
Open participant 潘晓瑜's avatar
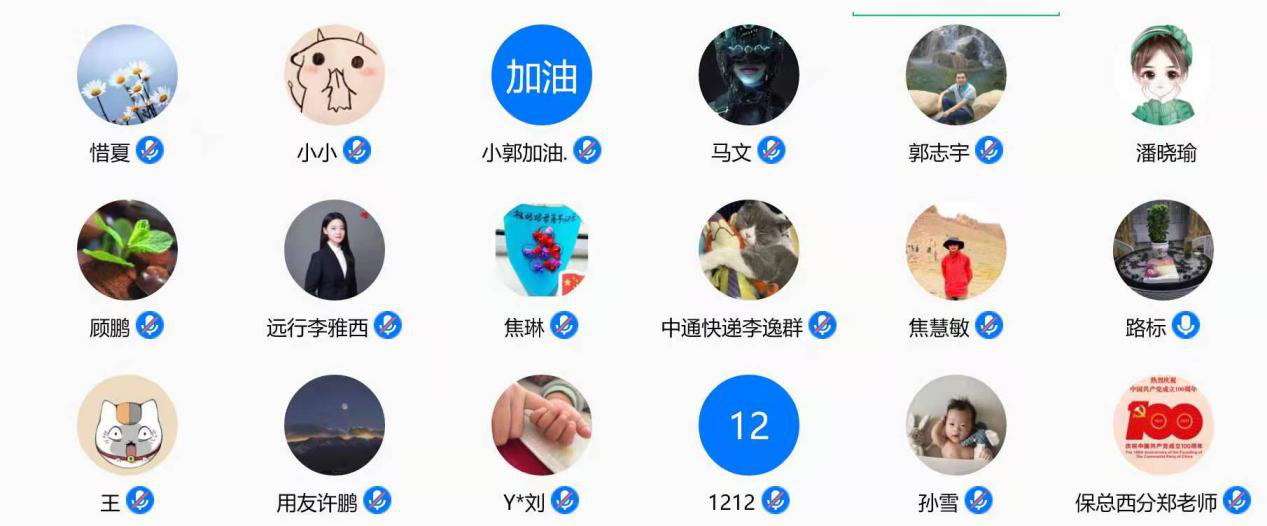point(1162,75)
